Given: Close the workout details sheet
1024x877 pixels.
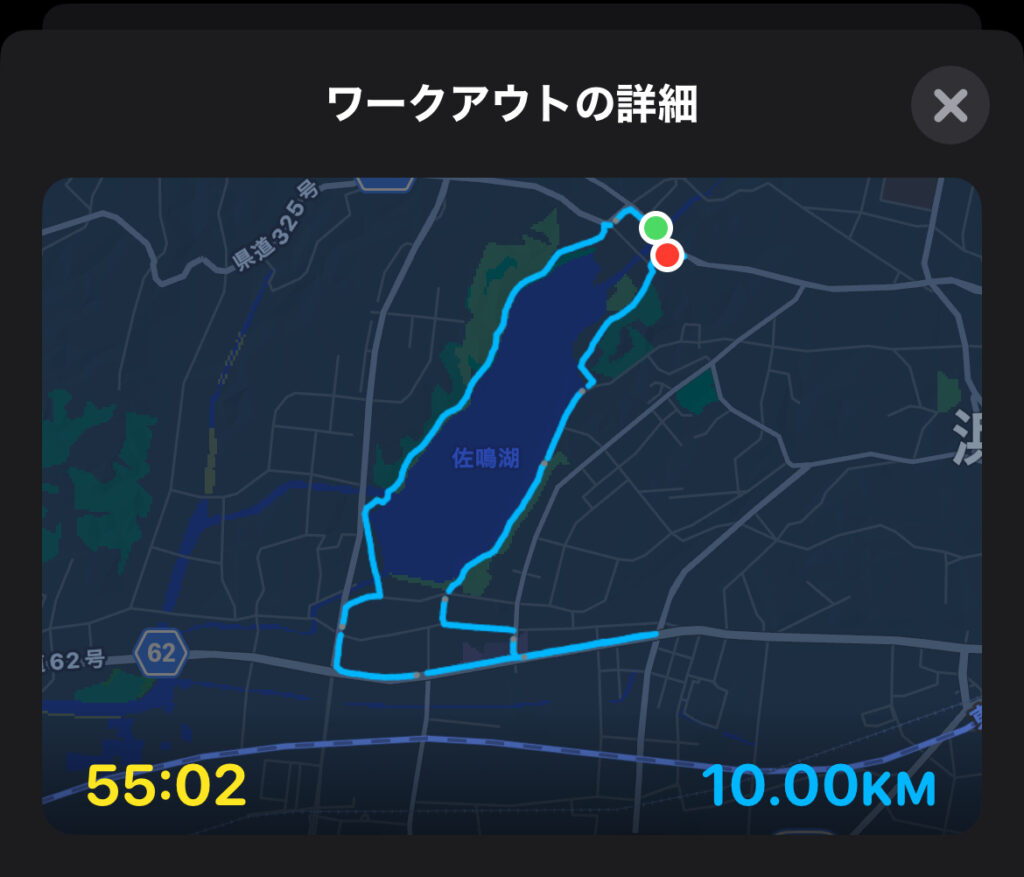Looking at the screenshot, I should 949,105.
